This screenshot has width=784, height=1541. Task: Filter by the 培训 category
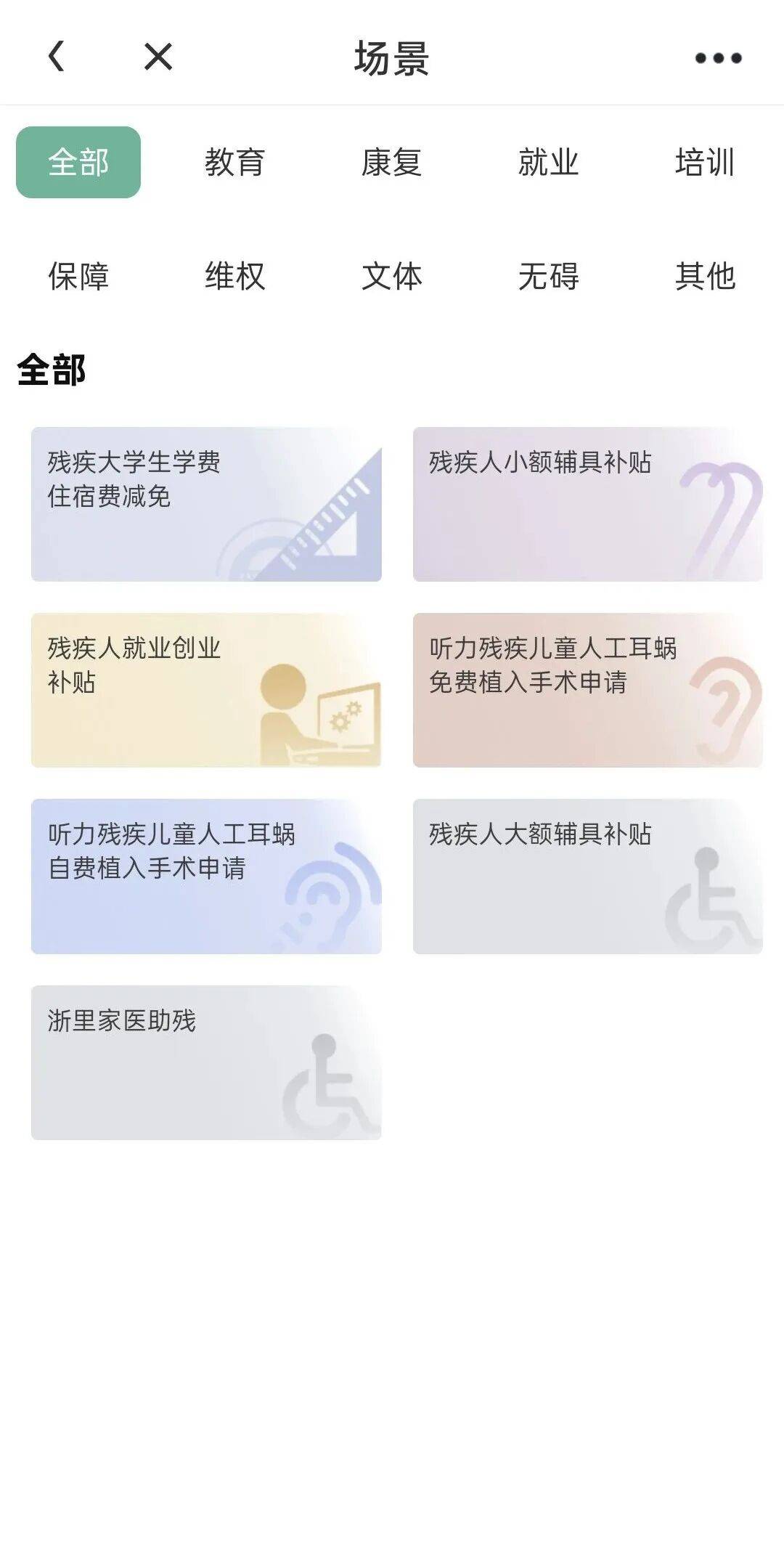704,162
